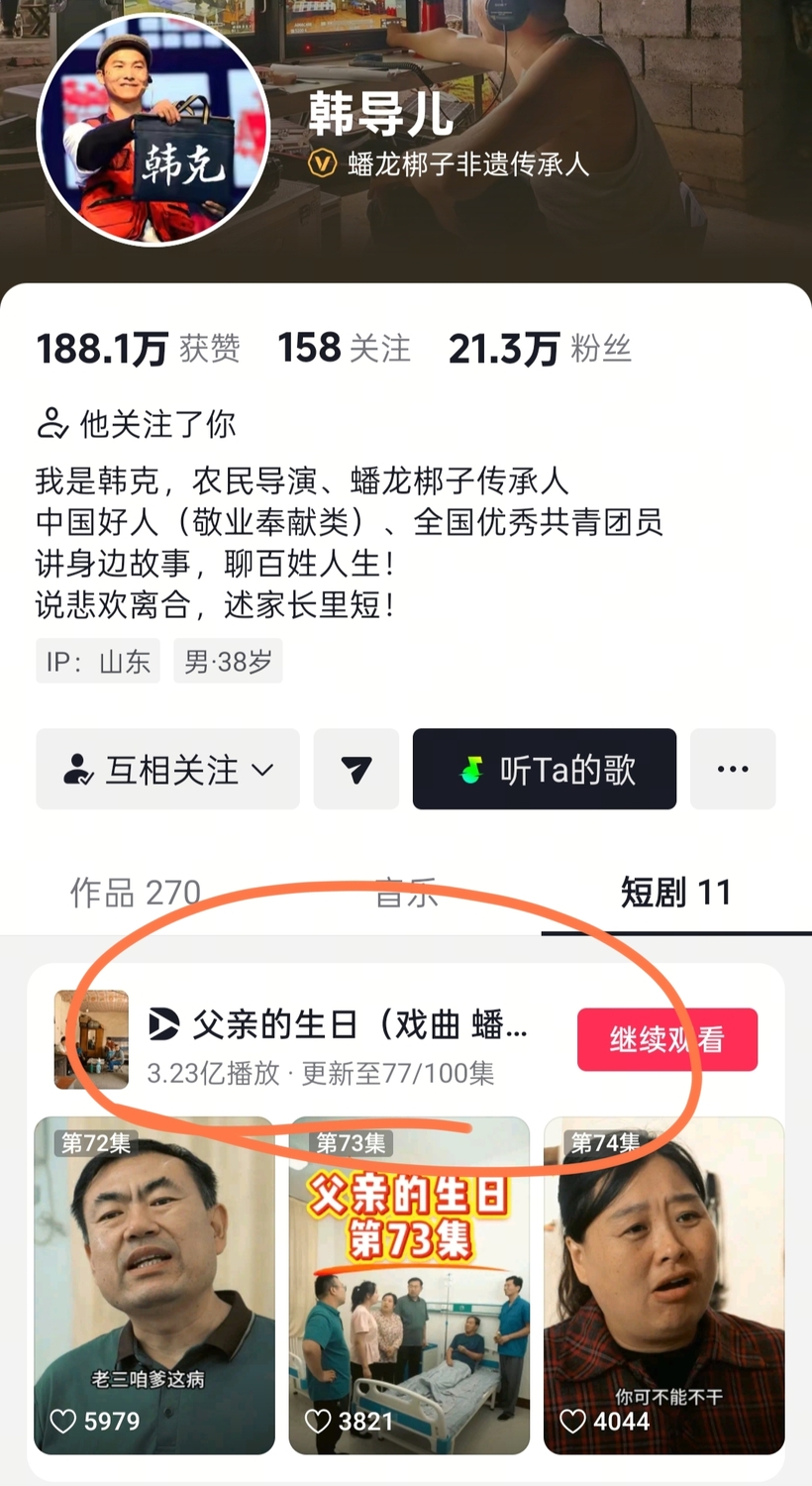Select the 短剧 11 tab
The image size is (812, 1486).
[675, 893]
